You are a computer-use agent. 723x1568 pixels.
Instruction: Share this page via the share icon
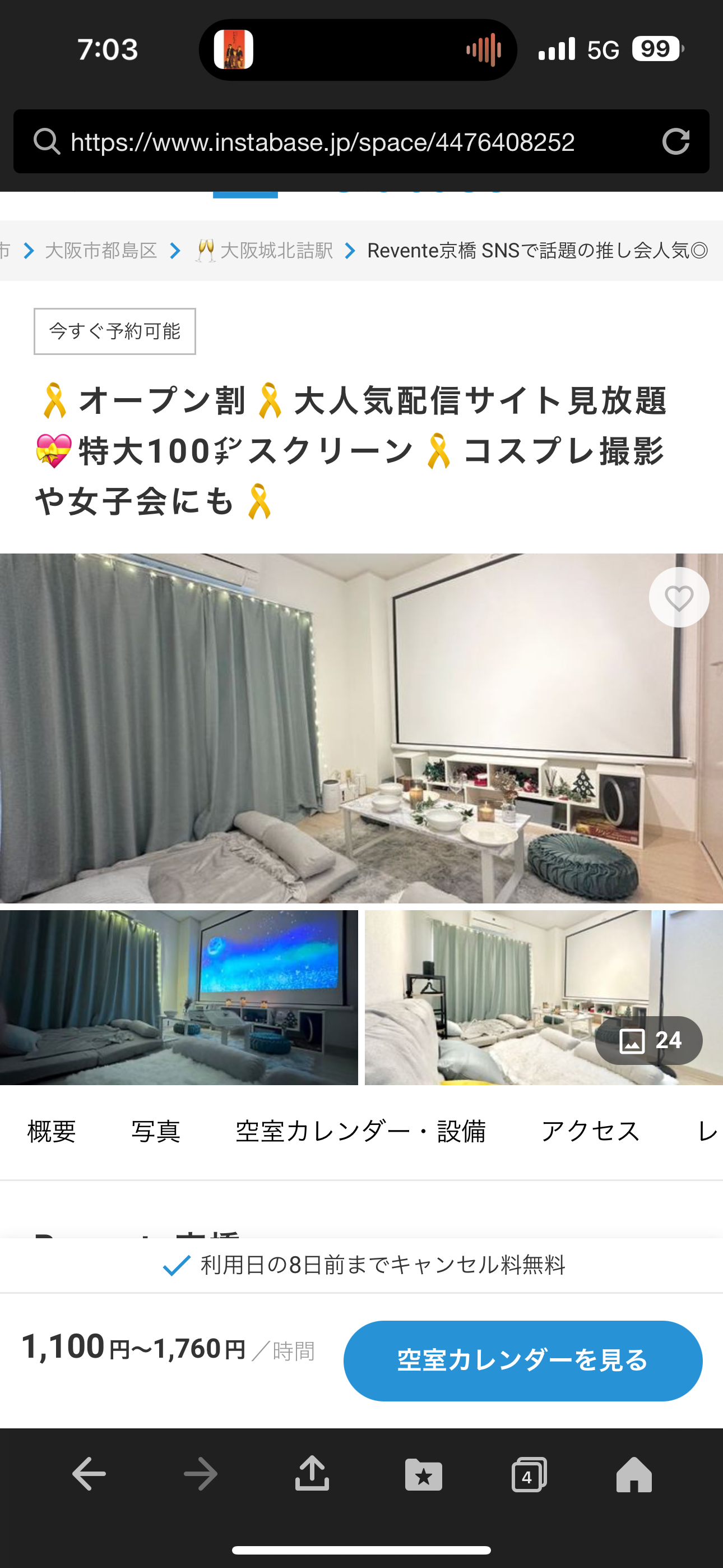[x=312, y=1473]
